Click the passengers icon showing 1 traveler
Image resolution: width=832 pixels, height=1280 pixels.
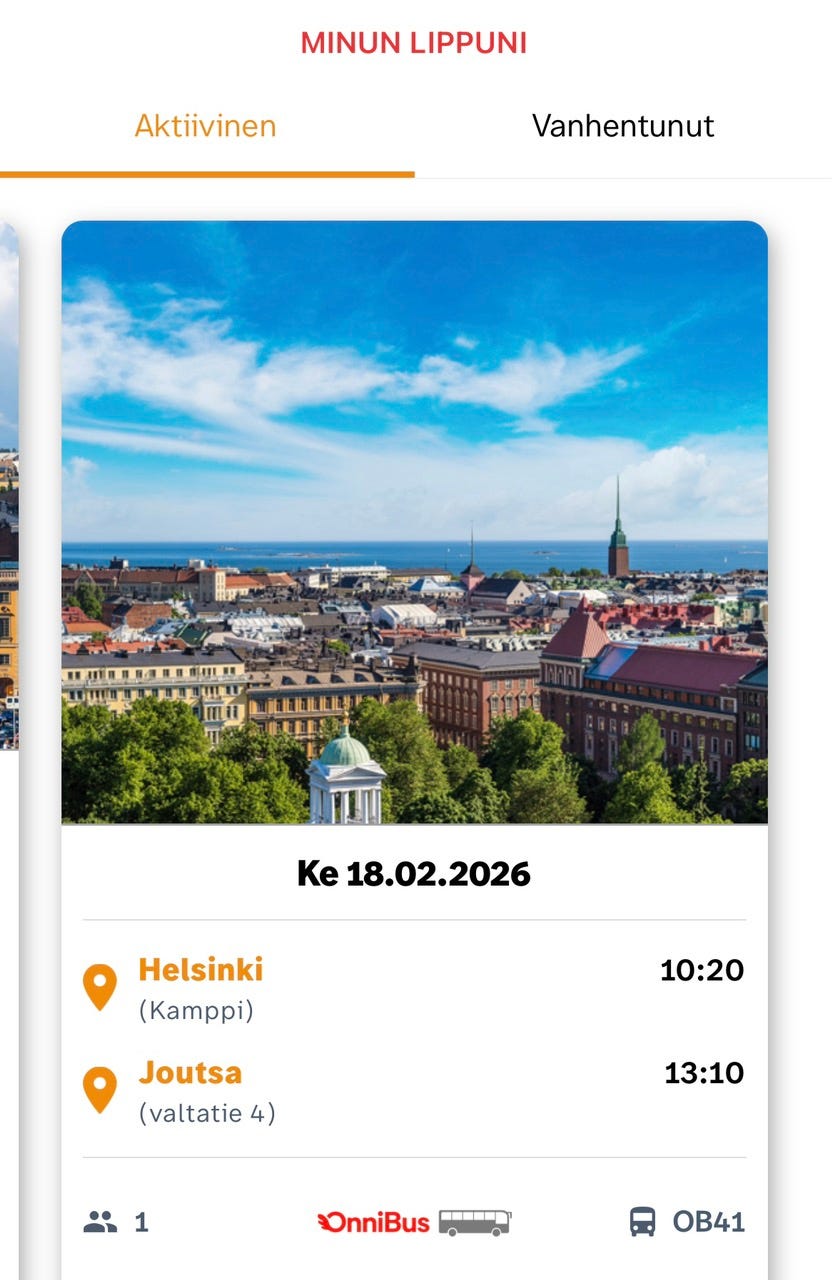(x=98, y=1221)
